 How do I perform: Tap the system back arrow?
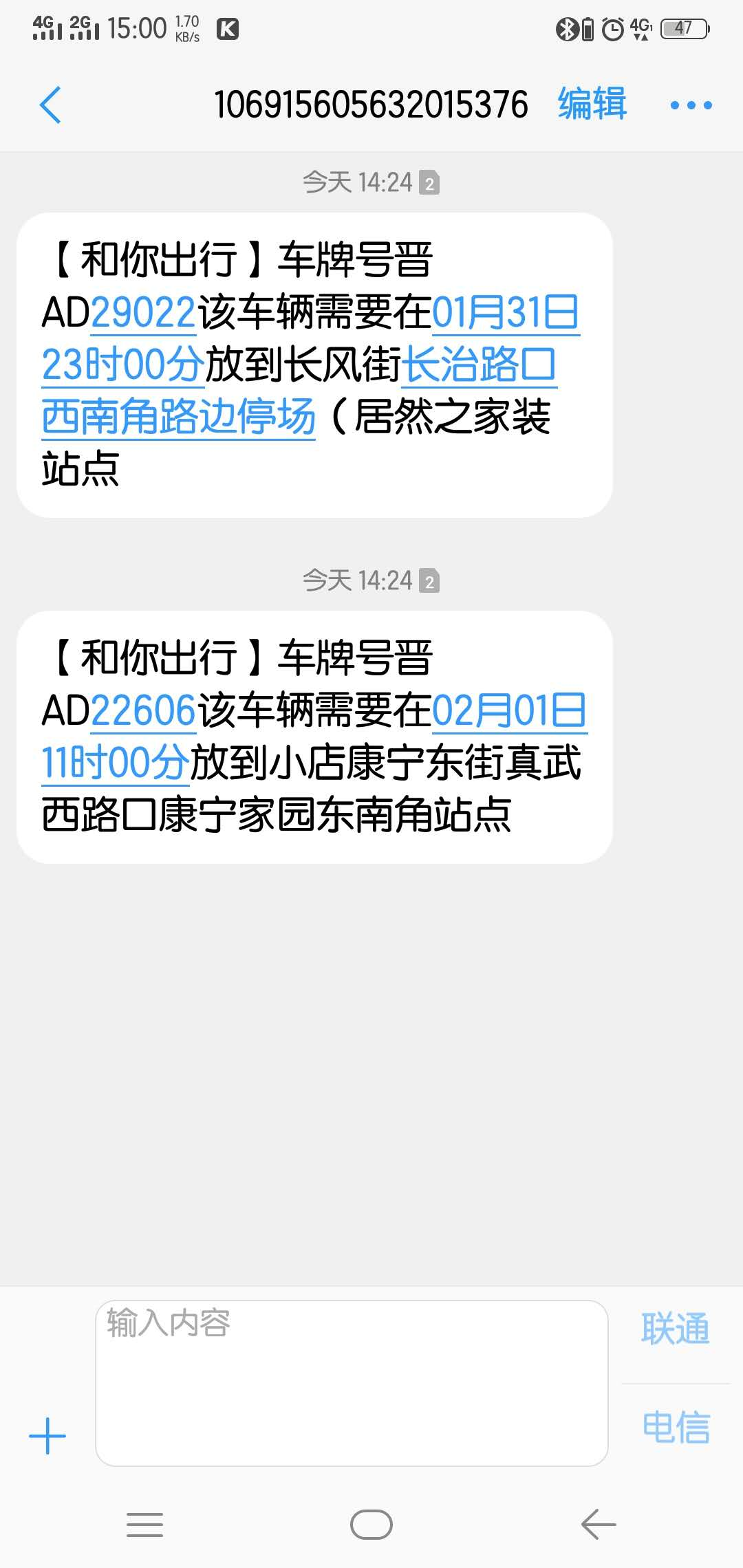599,1525
